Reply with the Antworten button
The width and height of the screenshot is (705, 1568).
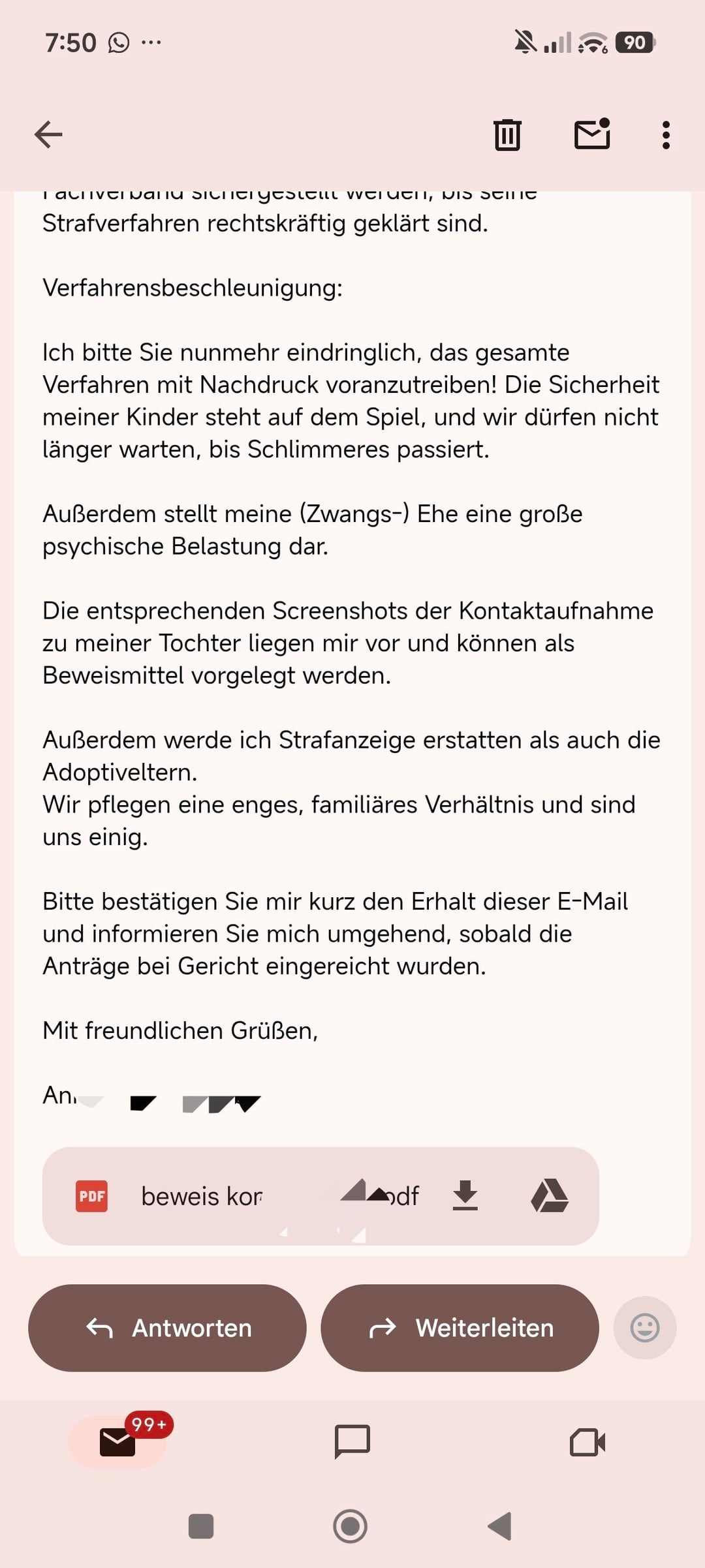coord(167,1328)
